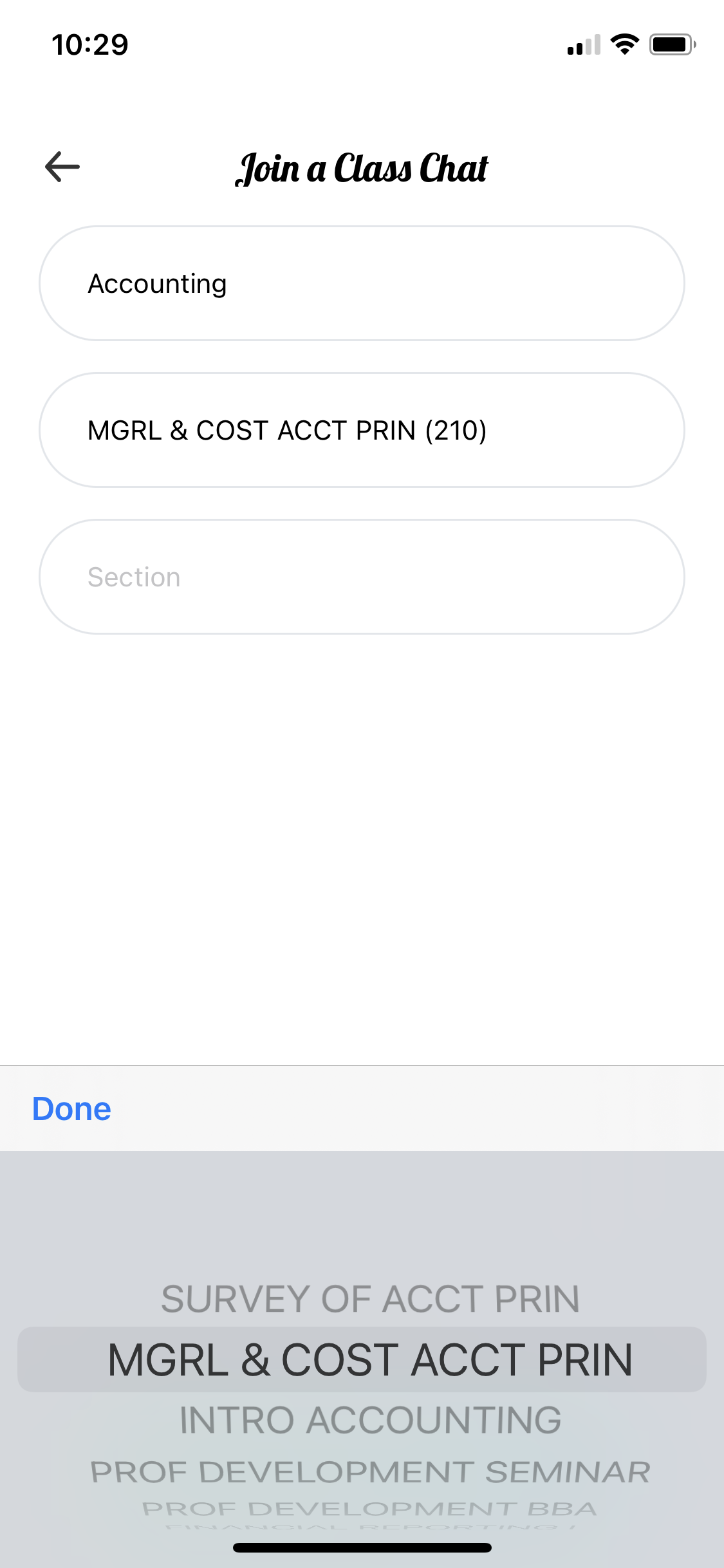This screenshot has height=1568, width=724.
Task: Tap Done to confirm course selection
Action: [x=71, y=1108]
